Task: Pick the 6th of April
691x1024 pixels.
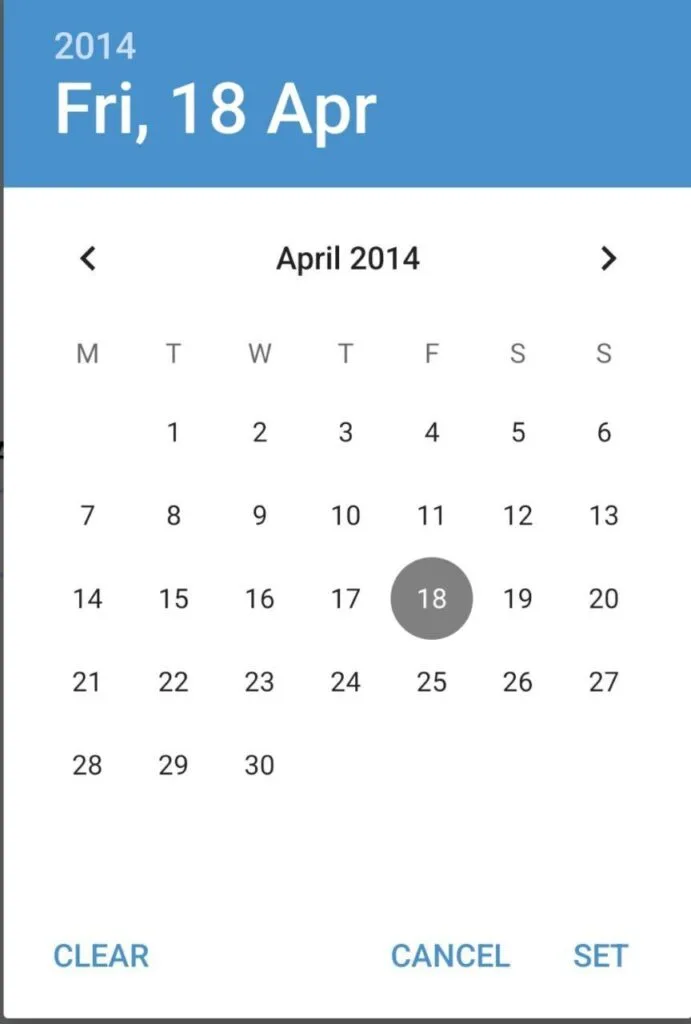Action: (x=603, y=433)
